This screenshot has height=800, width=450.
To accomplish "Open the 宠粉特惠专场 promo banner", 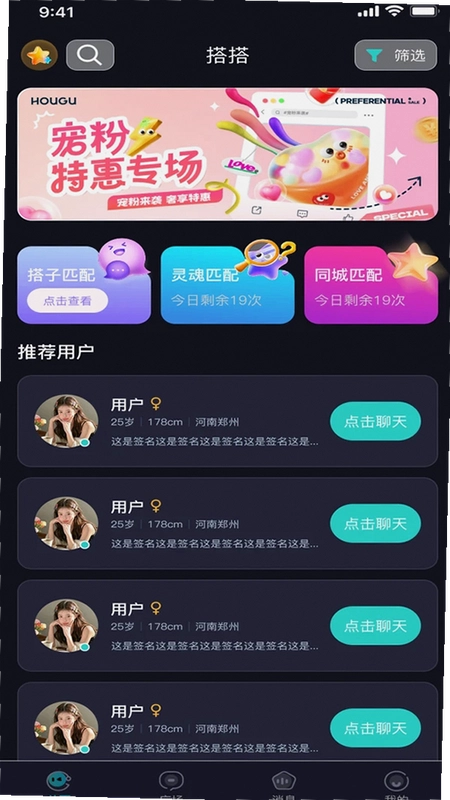I will pyautogui.click(x=228, y=154).
